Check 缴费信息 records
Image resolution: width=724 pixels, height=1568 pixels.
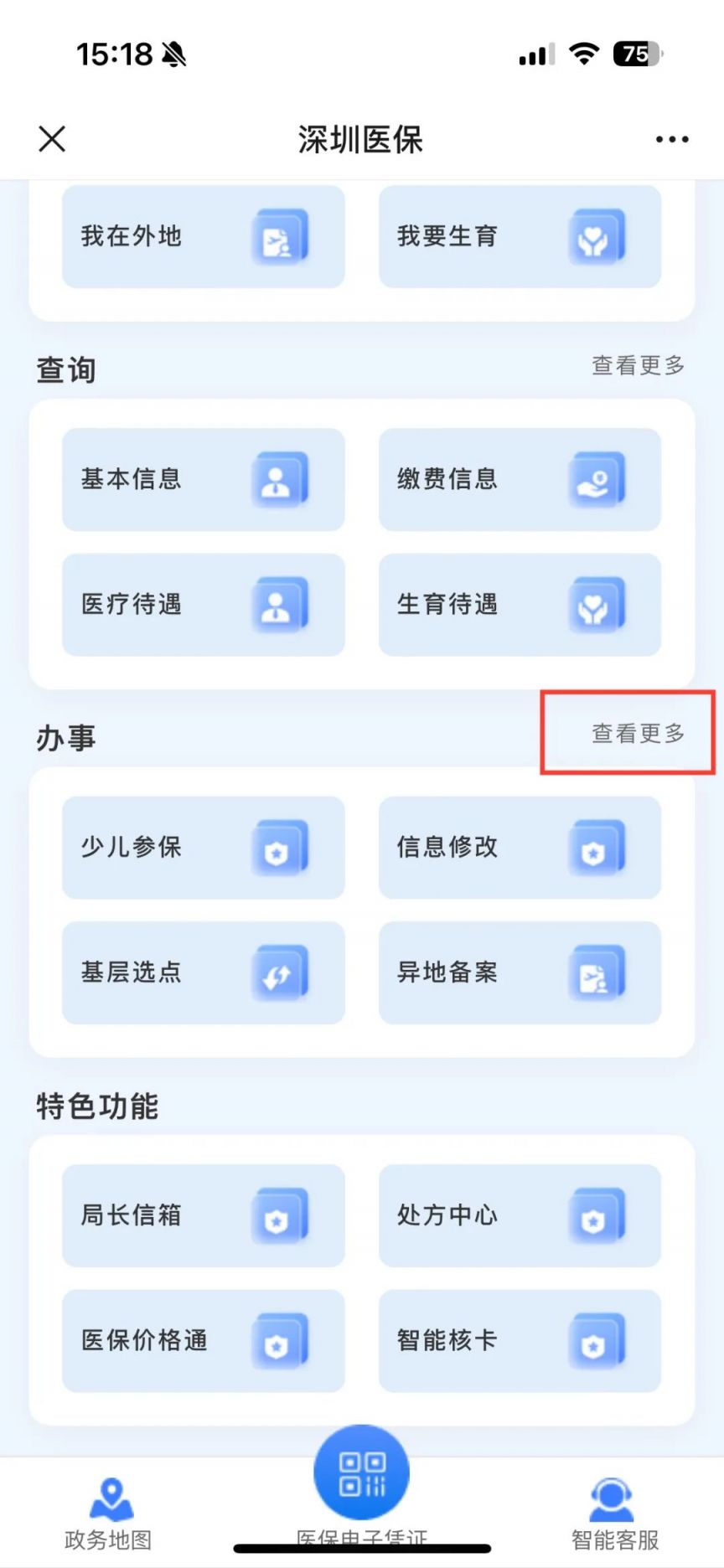tap(520, 479)
